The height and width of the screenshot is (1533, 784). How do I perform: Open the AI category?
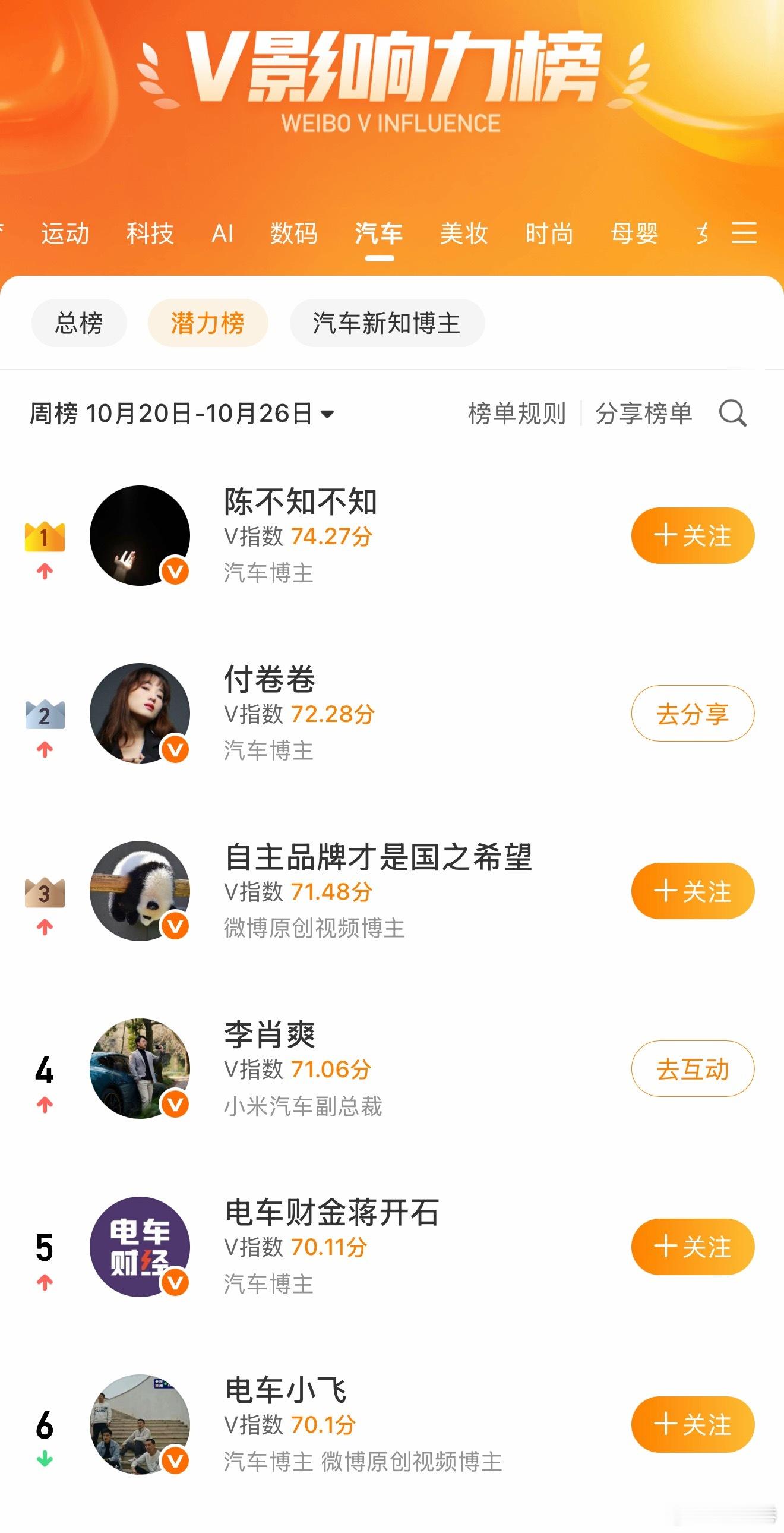222,234
